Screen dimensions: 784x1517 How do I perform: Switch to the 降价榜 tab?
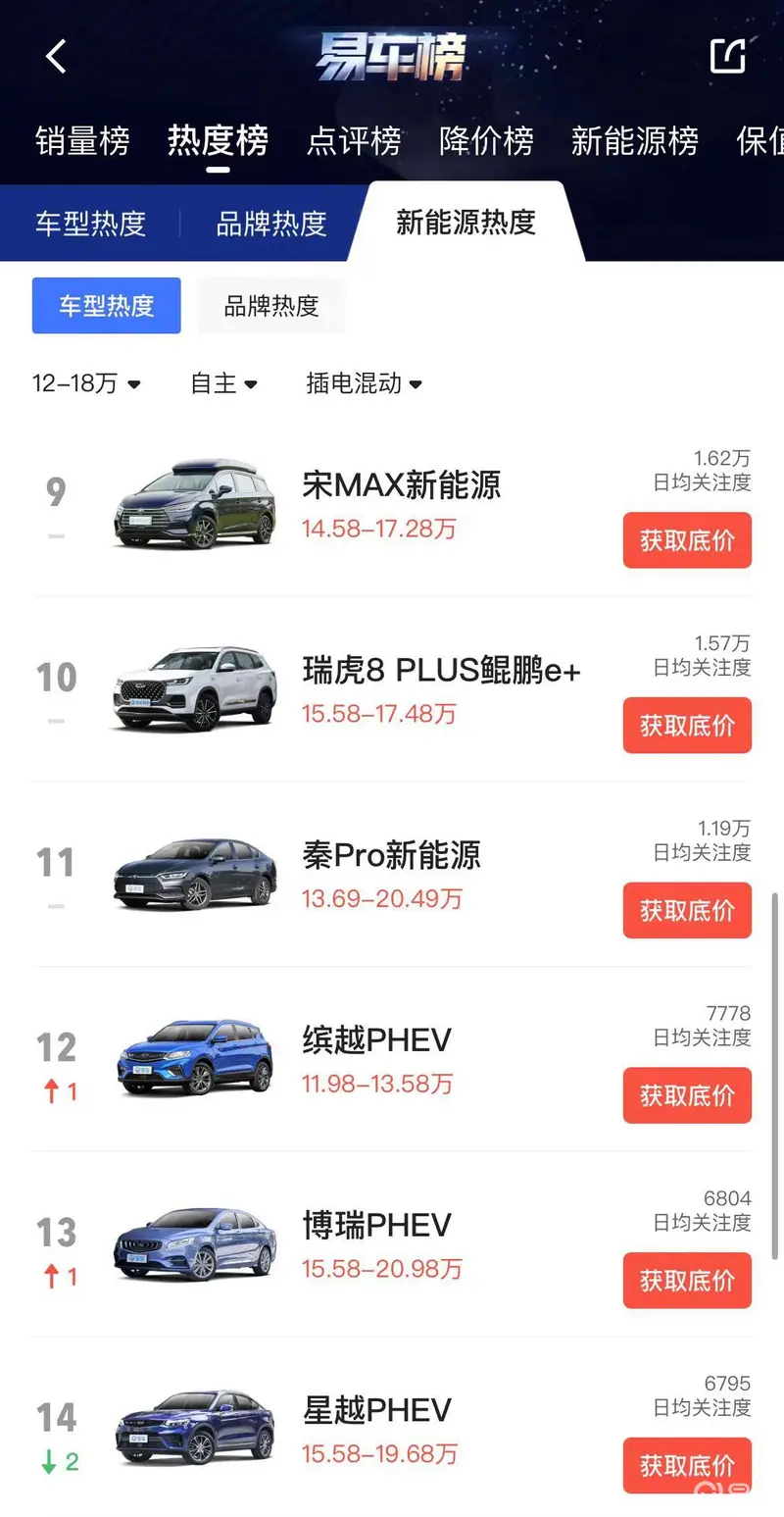pyautogui.click(x=486, y=141)
